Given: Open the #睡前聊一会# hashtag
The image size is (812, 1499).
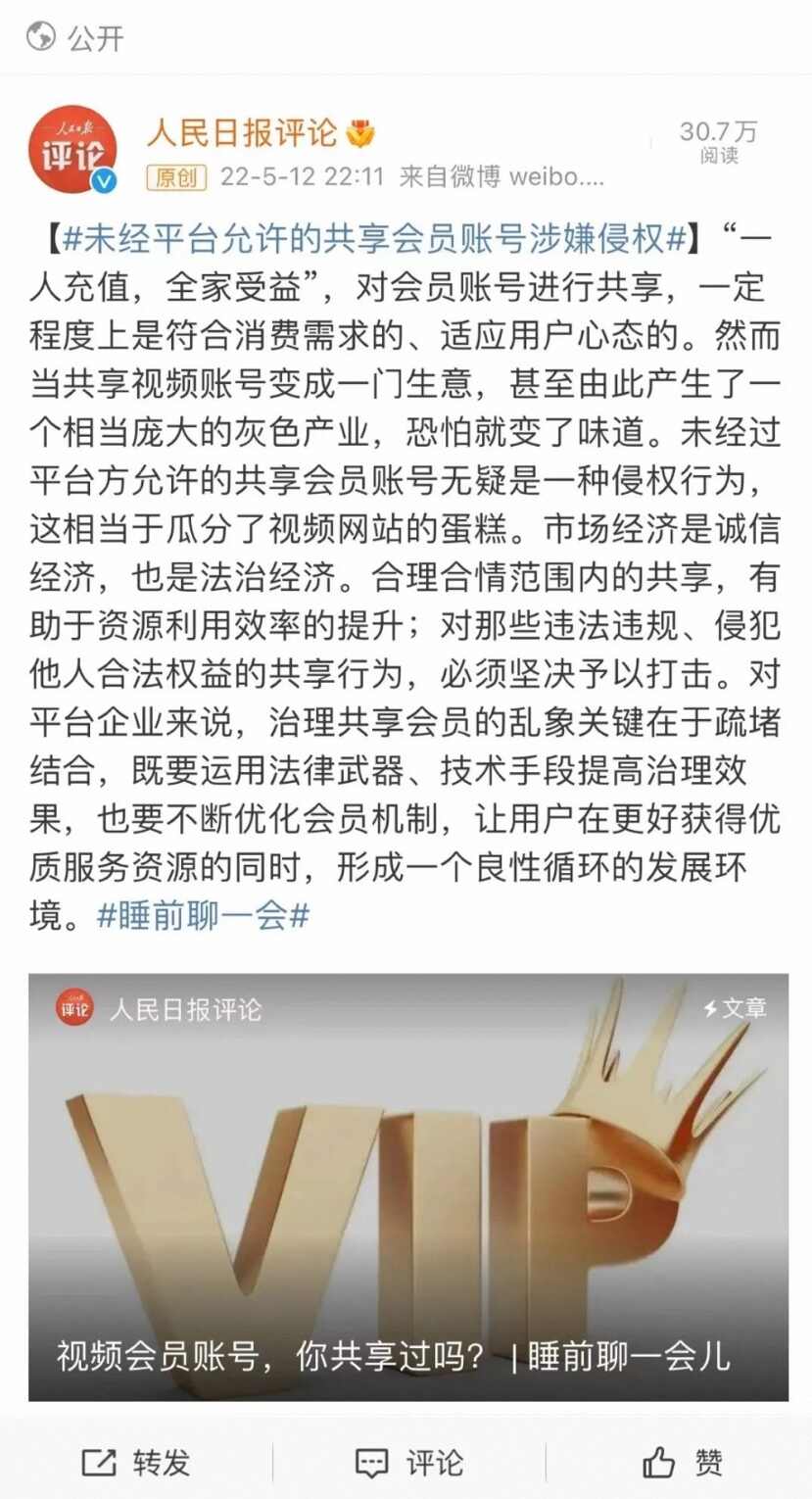Looking at the screenshot, I should tap(203, 916).
